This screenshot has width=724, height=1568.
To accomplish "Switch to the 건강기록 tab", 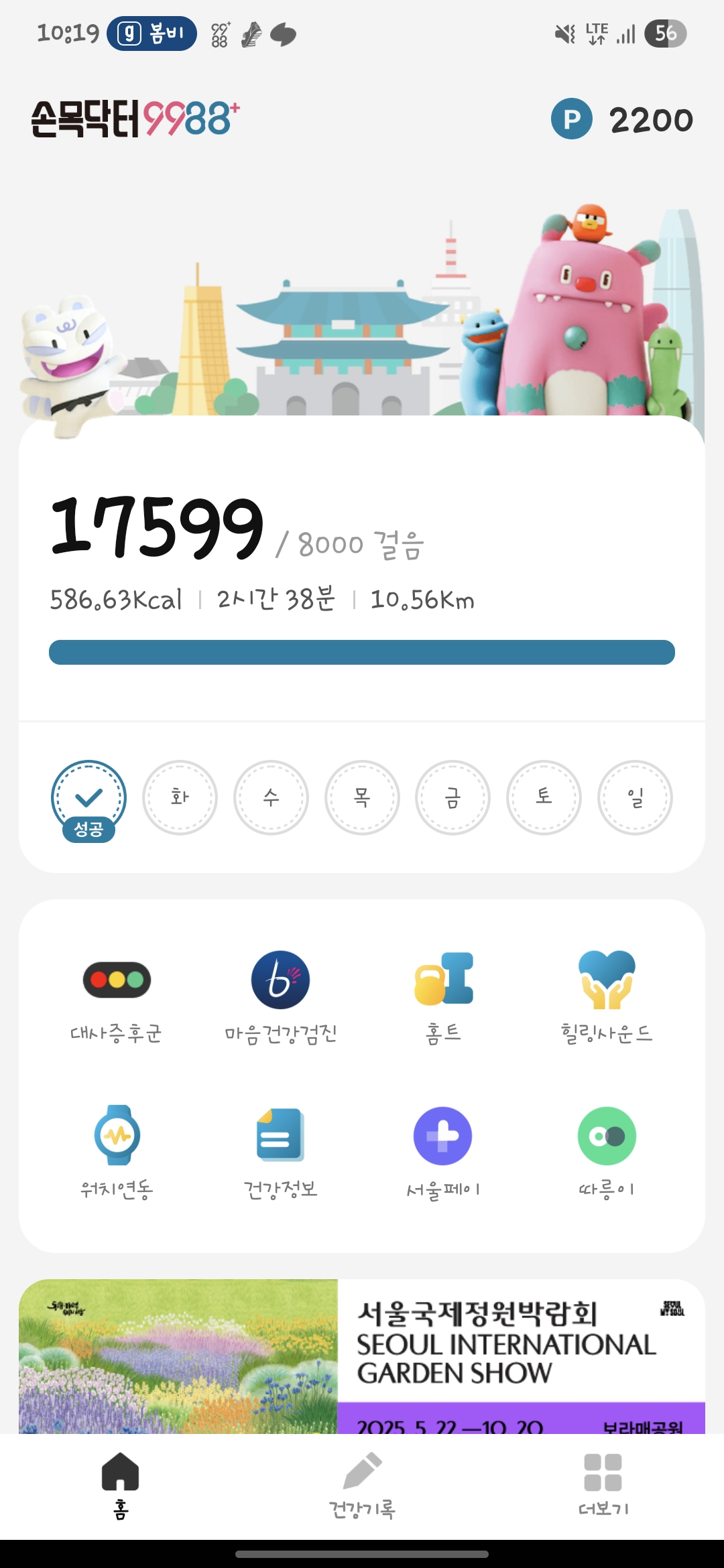I will 362,1485.
